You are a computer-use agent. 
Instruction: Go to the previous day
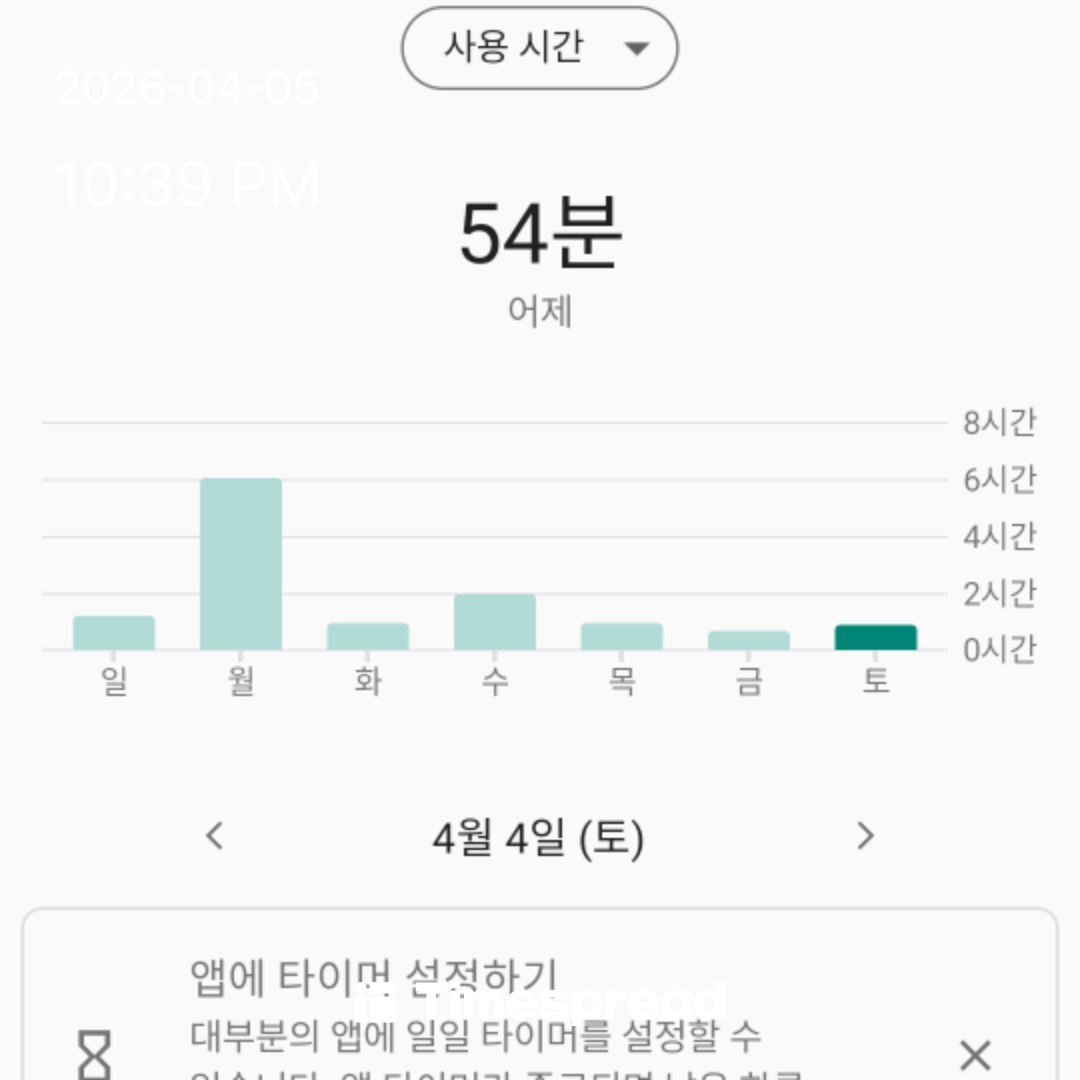pyautogui.click(x=214, y=836)
